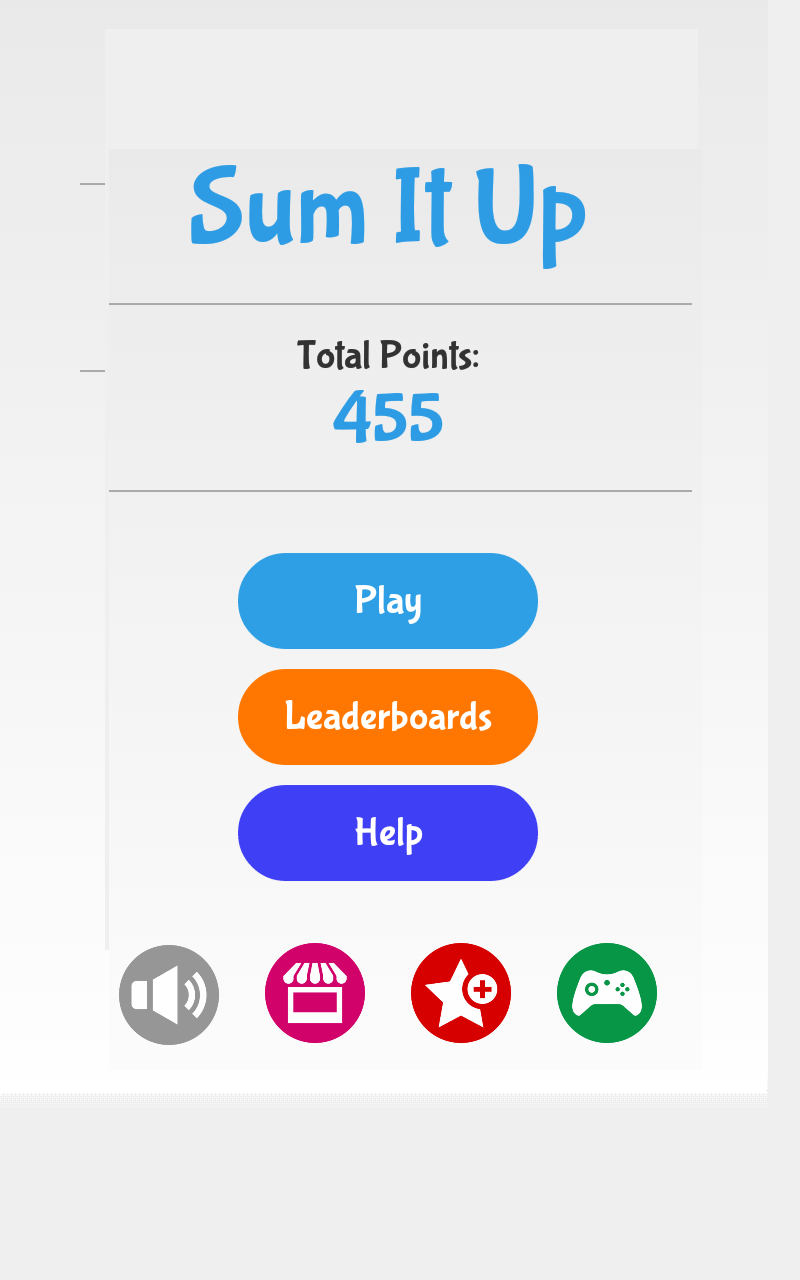Select the pink shop icon
Image resolution: width=800 pixels, height=1280 pixels.
(x=314, y=993)
